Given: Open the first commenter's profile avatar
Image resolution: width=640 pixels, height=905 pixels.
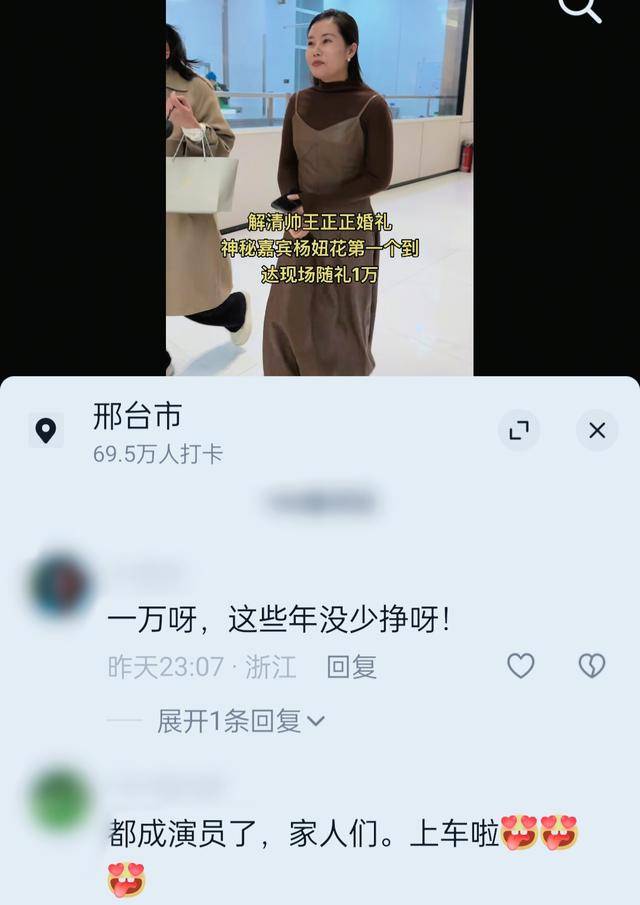Looking at the screenshot, I should [60, 585].
